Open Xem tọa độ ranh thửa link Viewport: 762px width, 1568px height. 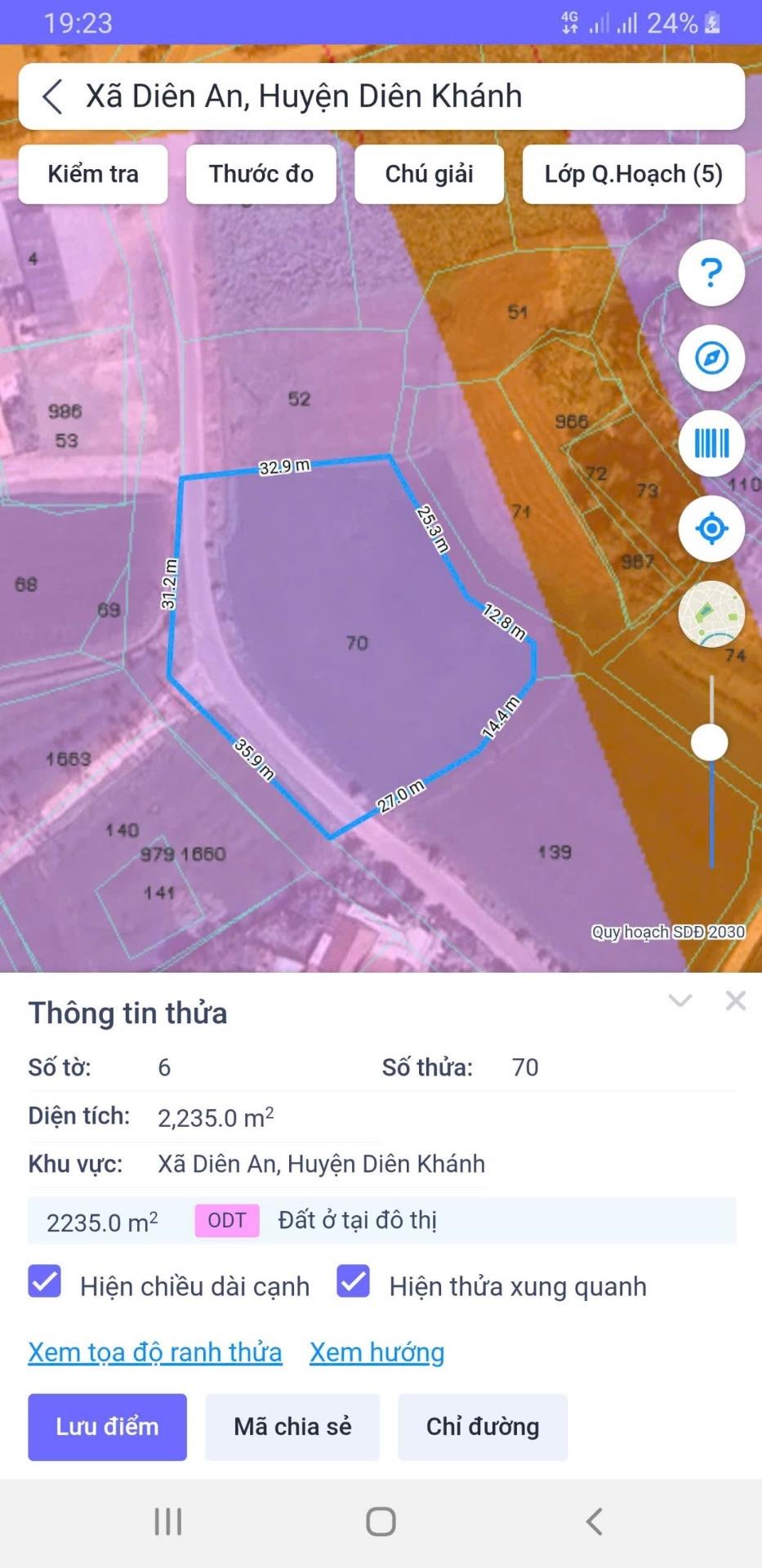click(155, 1352)
